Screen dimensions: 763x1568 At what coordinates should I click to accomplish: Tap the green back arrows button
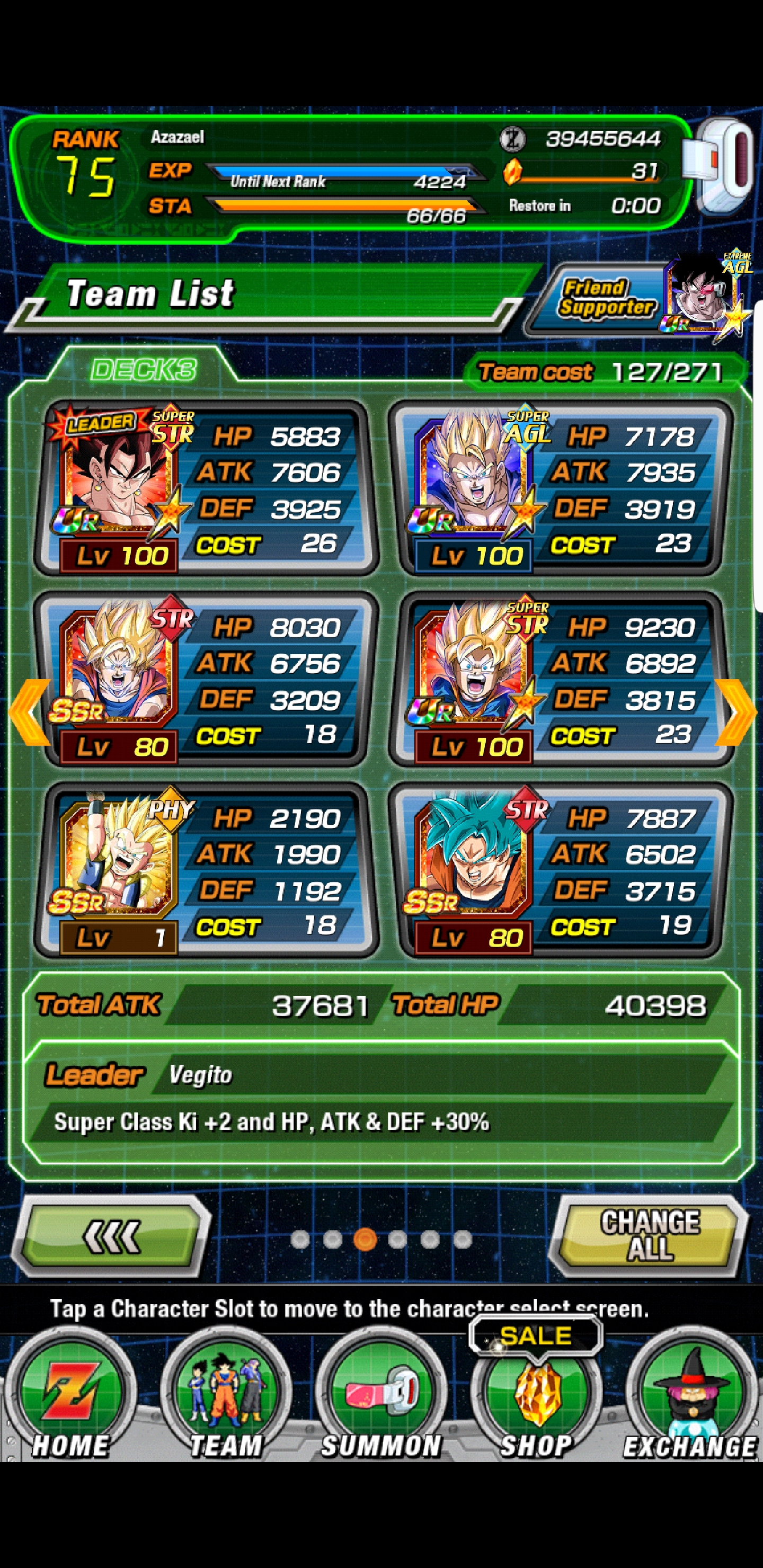point(111,1236)
